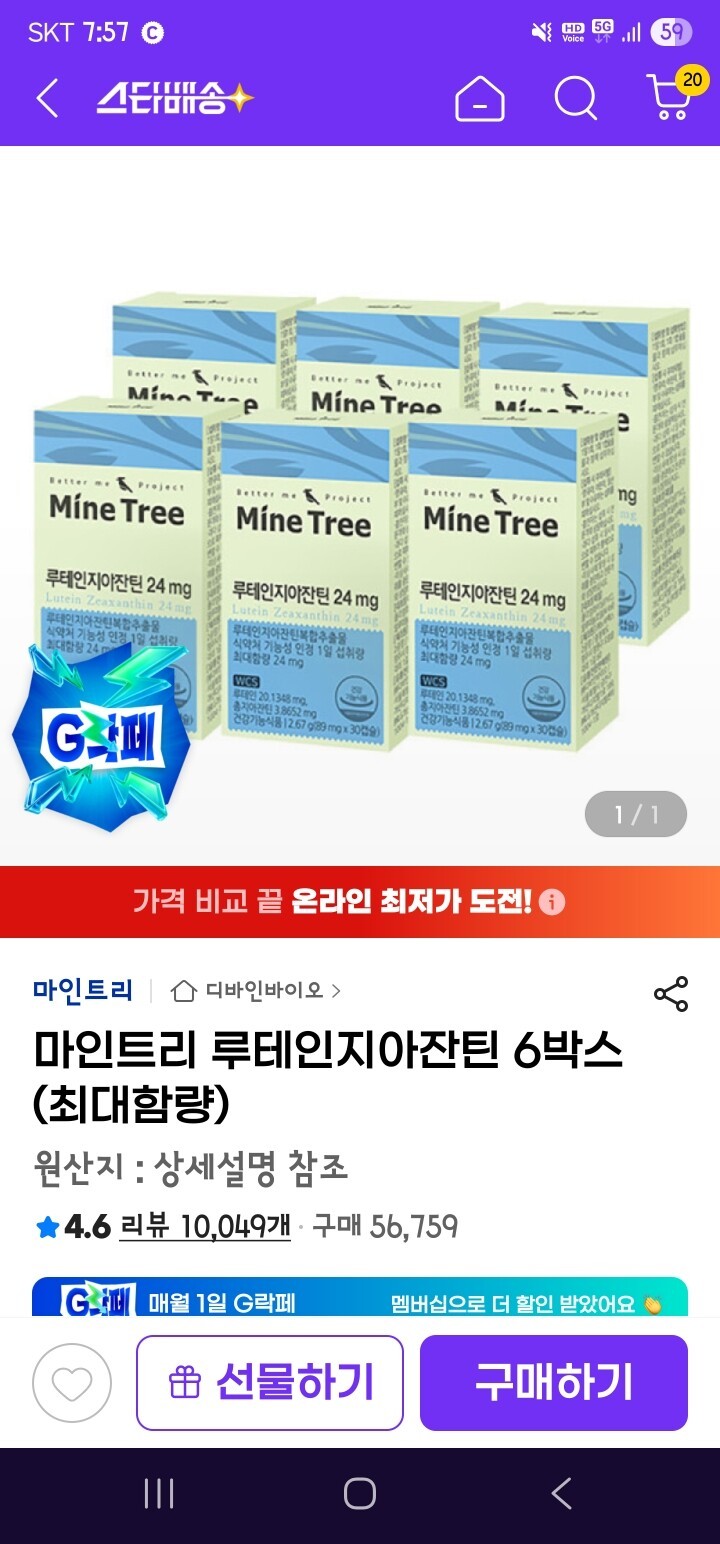Open the 마인트리 brand link

(83, 991)
